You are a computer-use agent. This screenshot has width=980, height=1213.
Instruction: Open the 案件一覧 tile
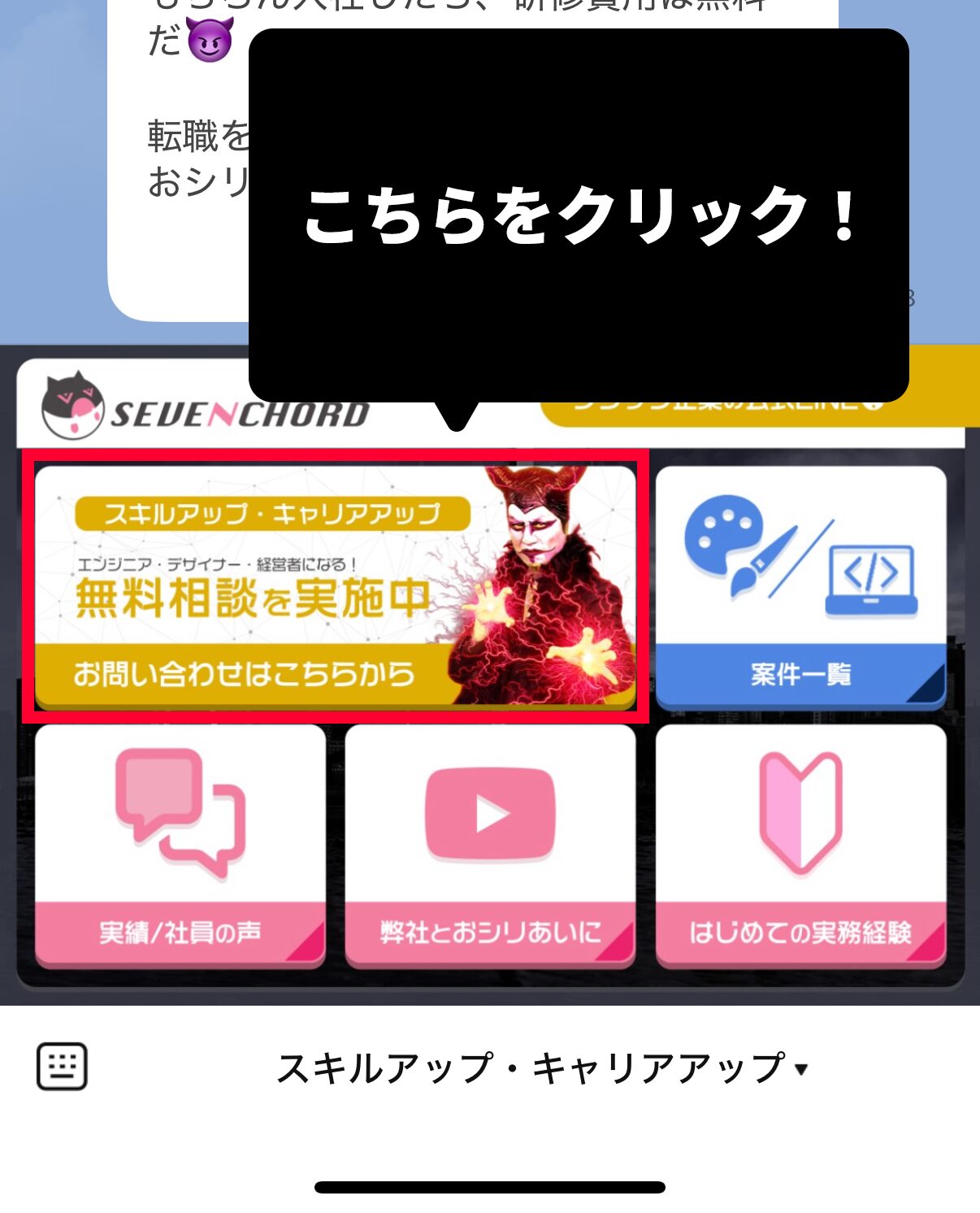[800, 587]
